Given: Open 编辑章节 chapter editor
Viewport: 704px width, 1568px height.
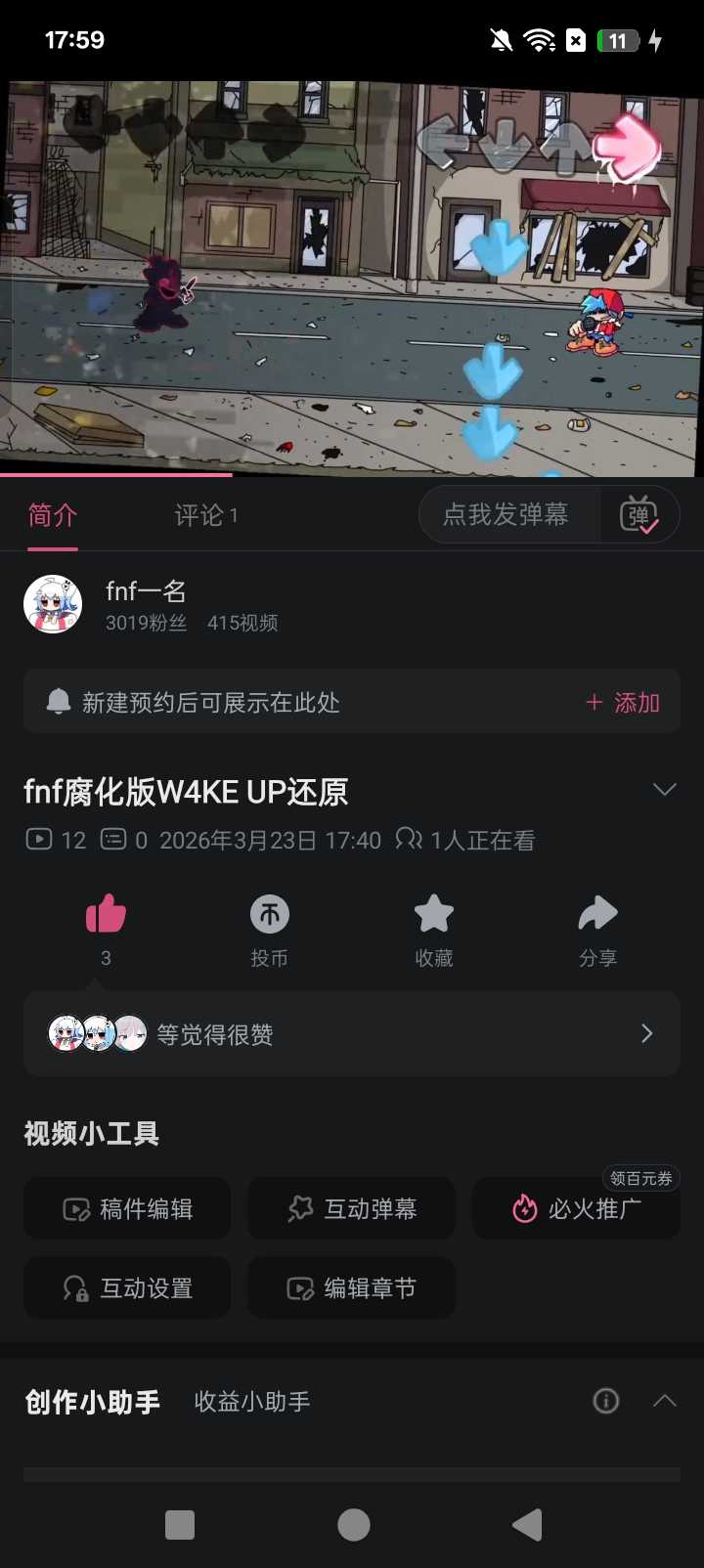Looking at the screenshot, I should tap(352, 1288).
